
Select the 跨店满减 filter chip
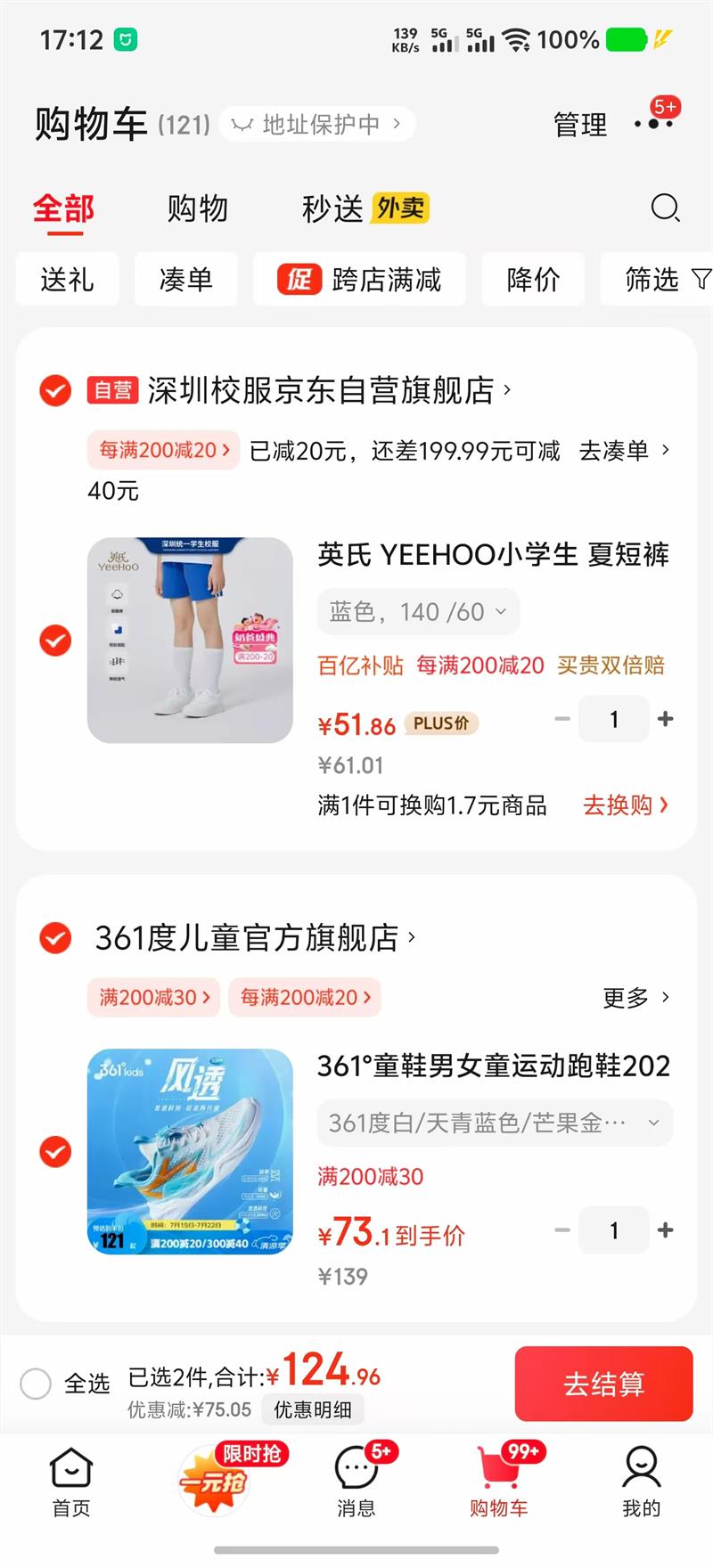(360, 280)
